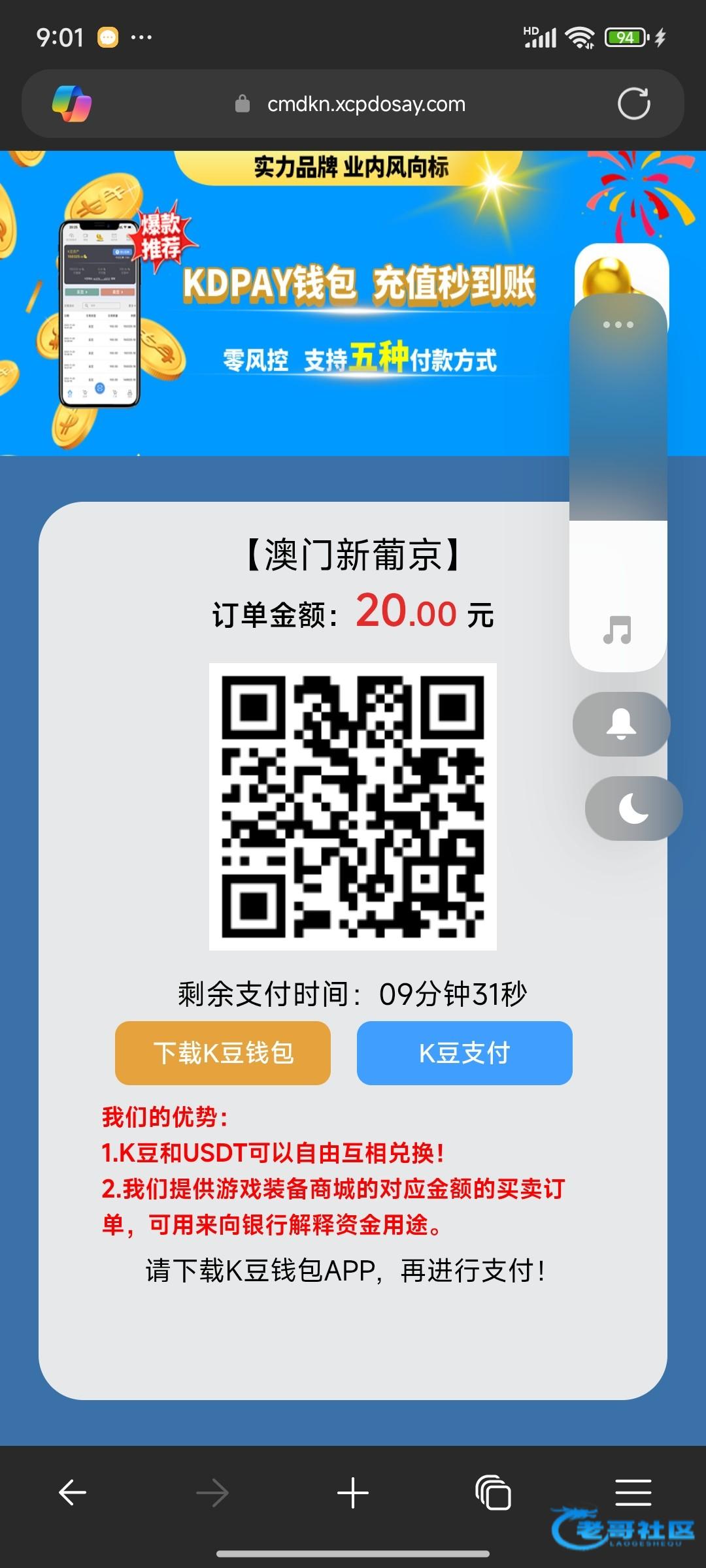View the open tabs switcher
The width and height of the screenshot is (706, 1568).
[x=493, y=1493]
